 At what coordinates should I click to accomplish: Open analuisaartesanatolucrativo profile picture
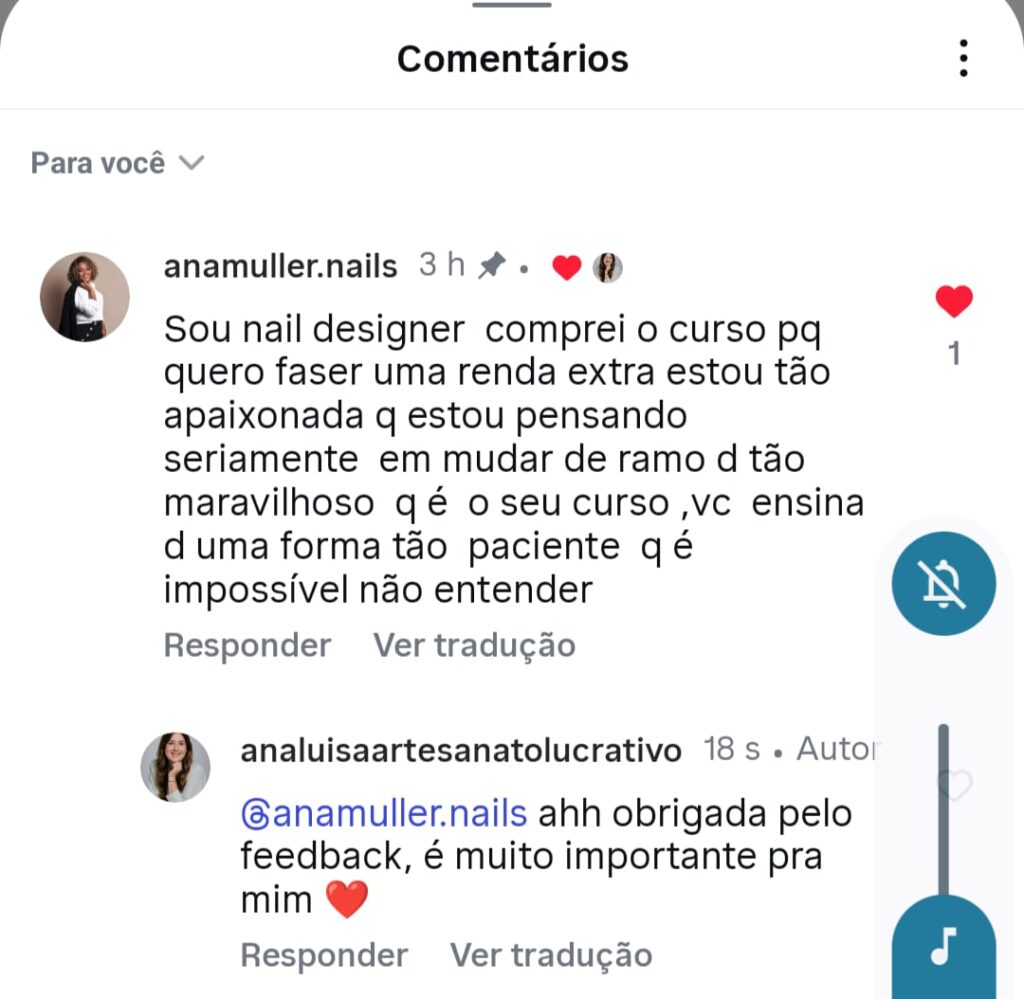(176, 767)
